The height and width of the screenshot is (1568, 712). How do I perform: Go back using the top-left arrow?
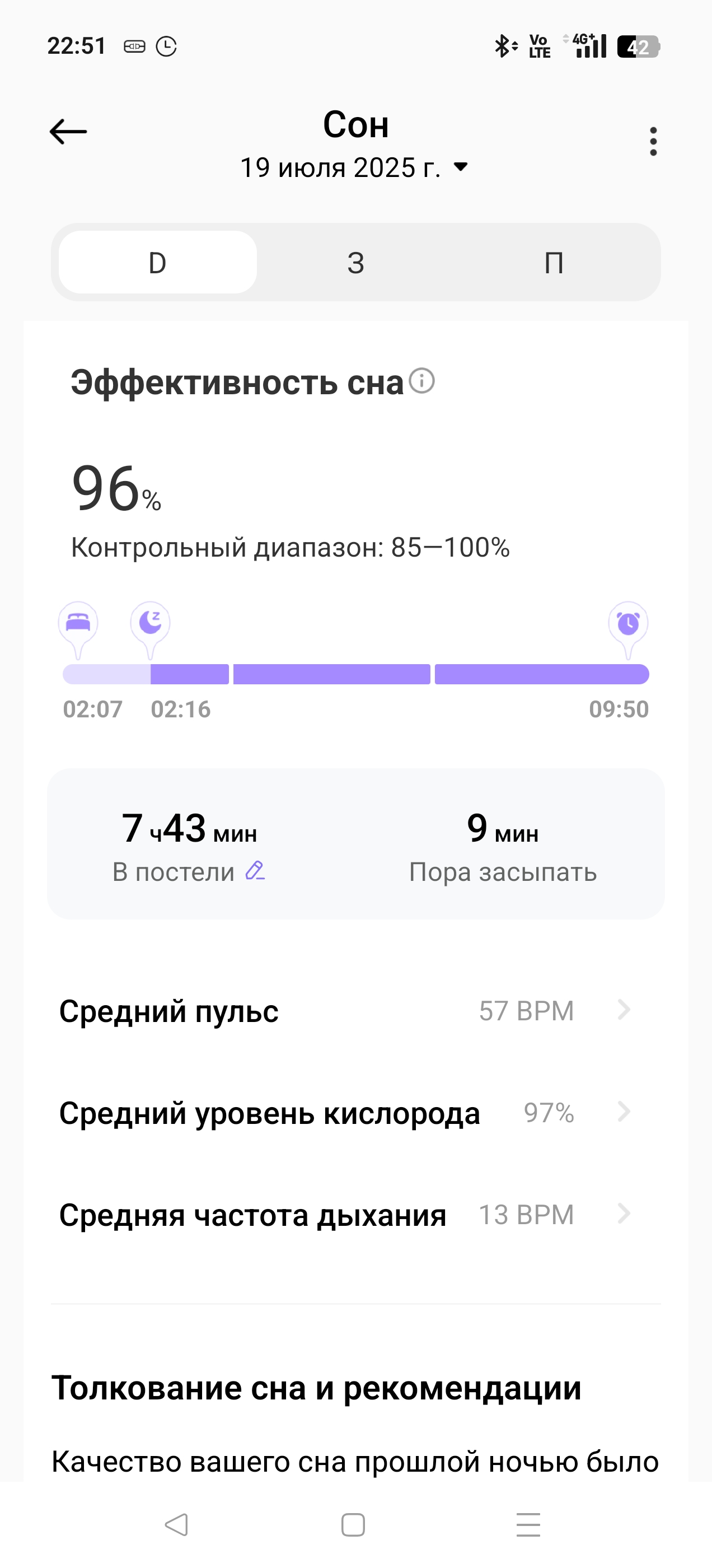(68, 132)
